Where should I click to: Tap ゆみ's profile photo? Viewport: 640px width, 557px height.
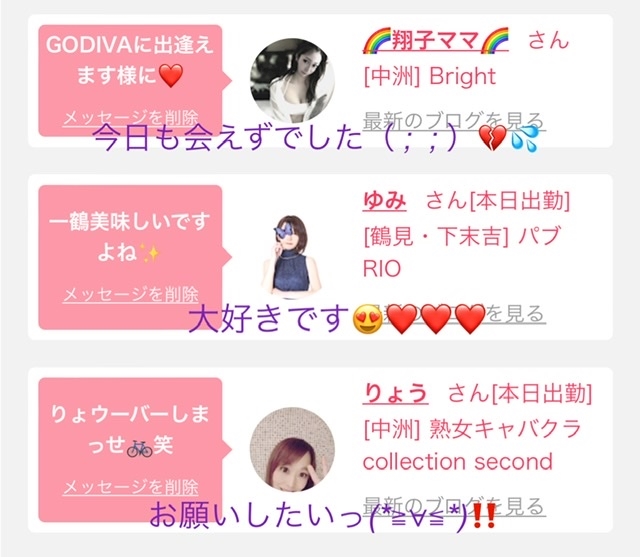point(291,254)
